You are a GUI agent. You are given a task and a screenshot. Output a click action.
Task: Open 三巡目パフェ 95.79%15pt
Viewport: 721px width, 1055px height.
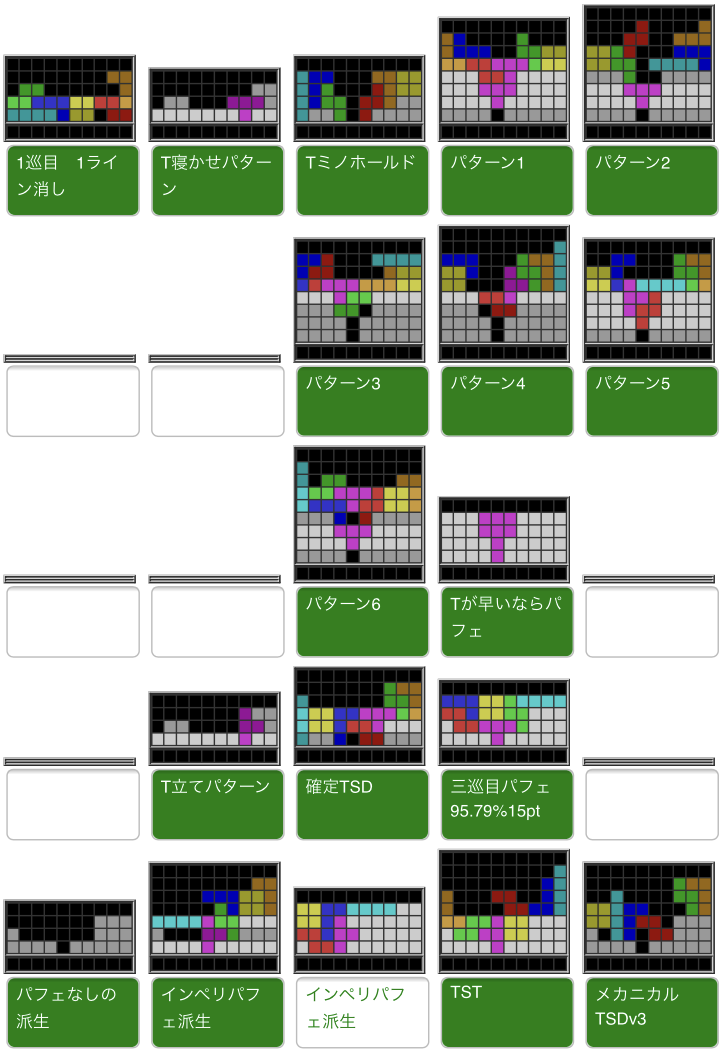507,805
